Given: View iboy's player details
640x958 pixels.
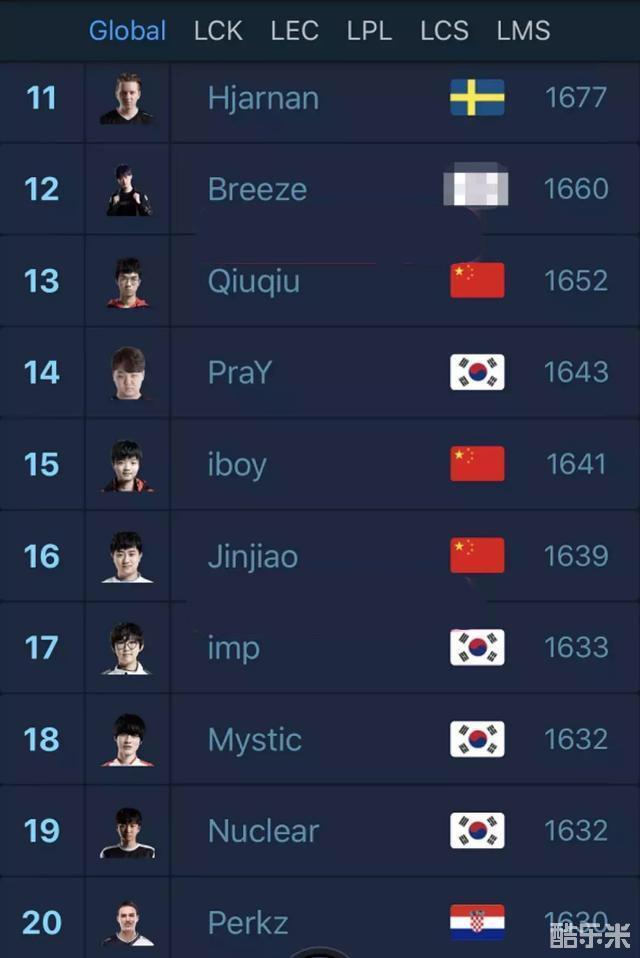Looking at the screenshot, I should (x=236, y=464).
